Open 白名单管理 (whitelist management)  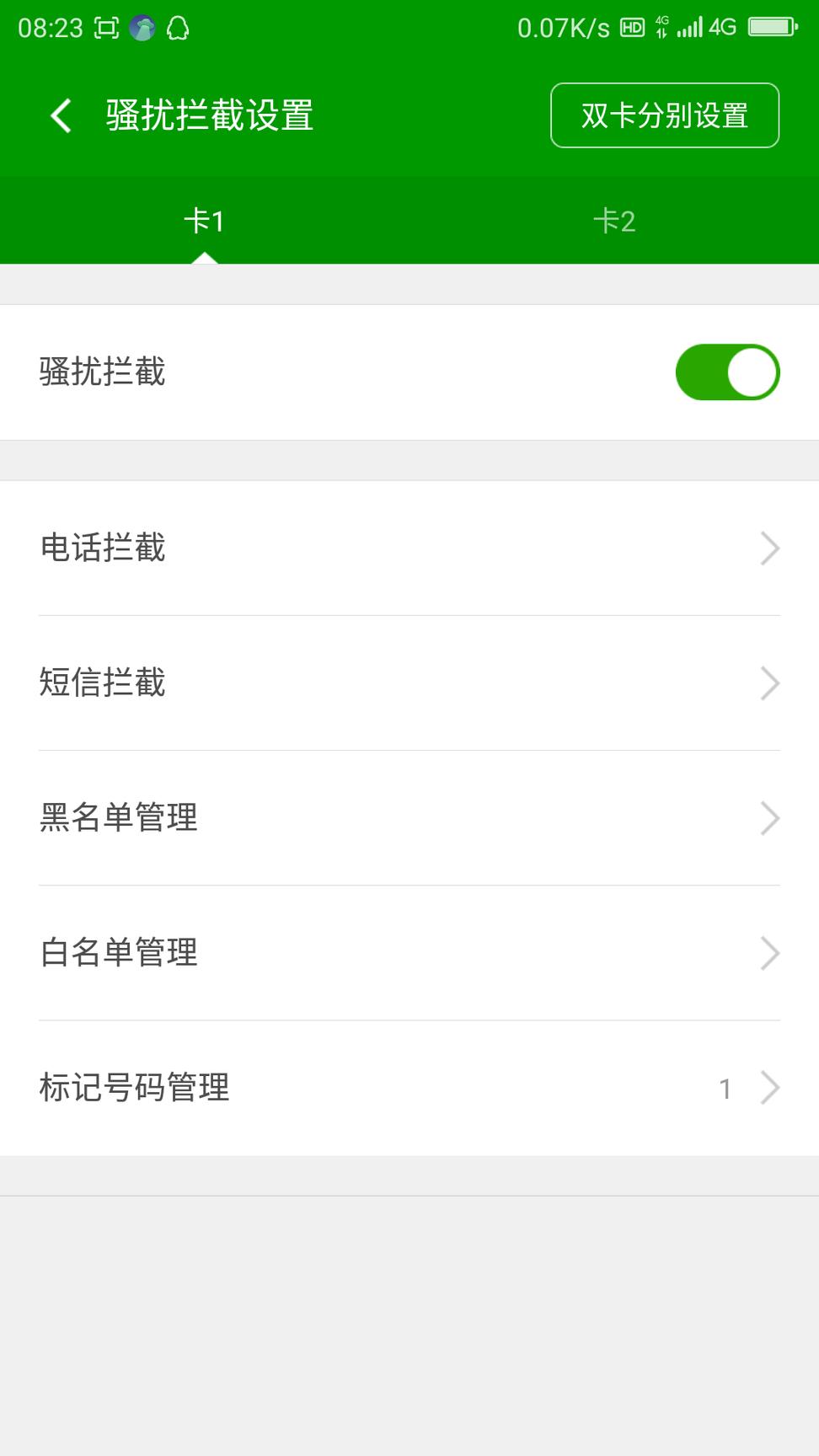tap(409, 952)
